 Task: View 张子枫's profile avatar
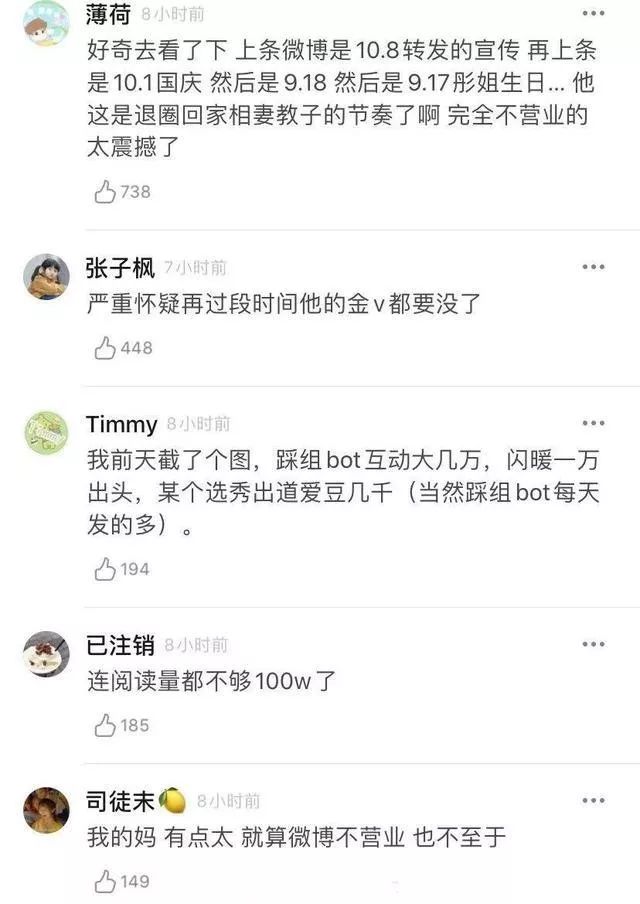(46, 276)
